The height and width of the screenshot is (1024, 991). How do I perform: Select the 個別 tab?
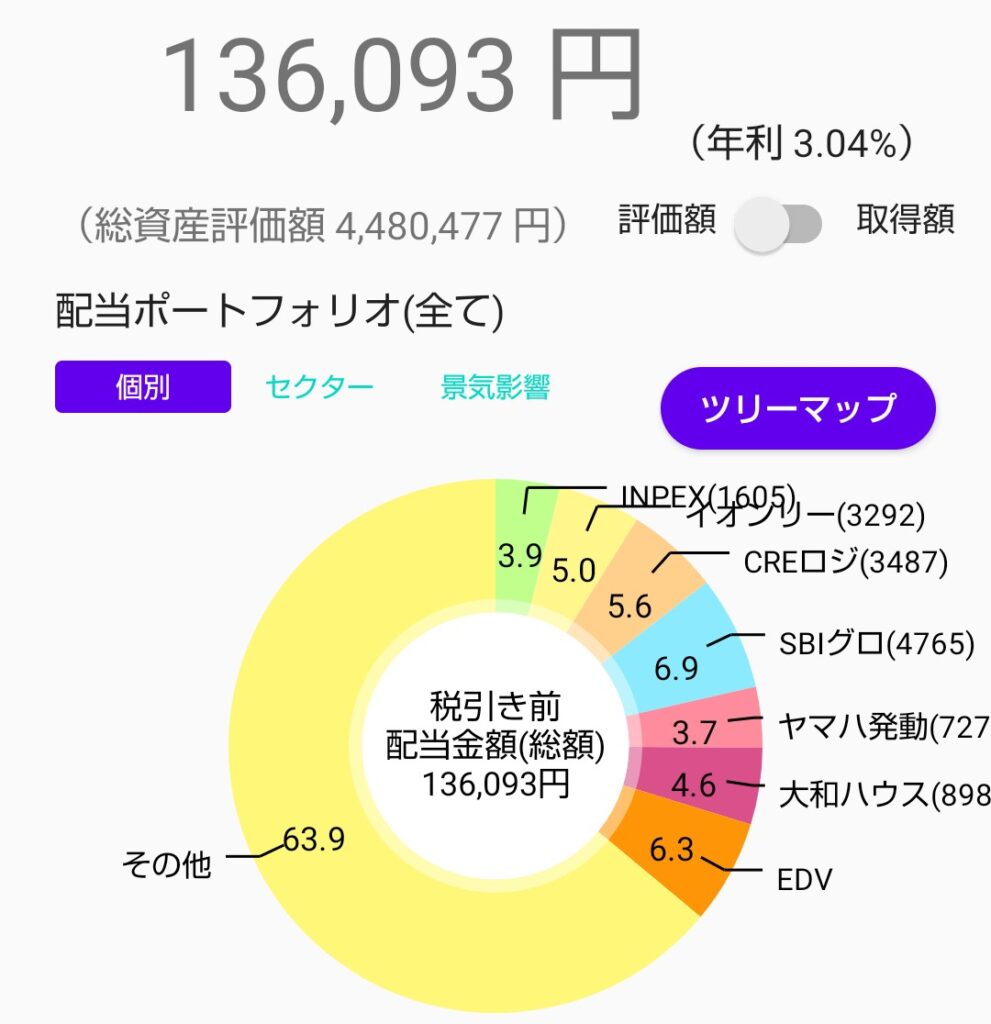click(143, 387)
